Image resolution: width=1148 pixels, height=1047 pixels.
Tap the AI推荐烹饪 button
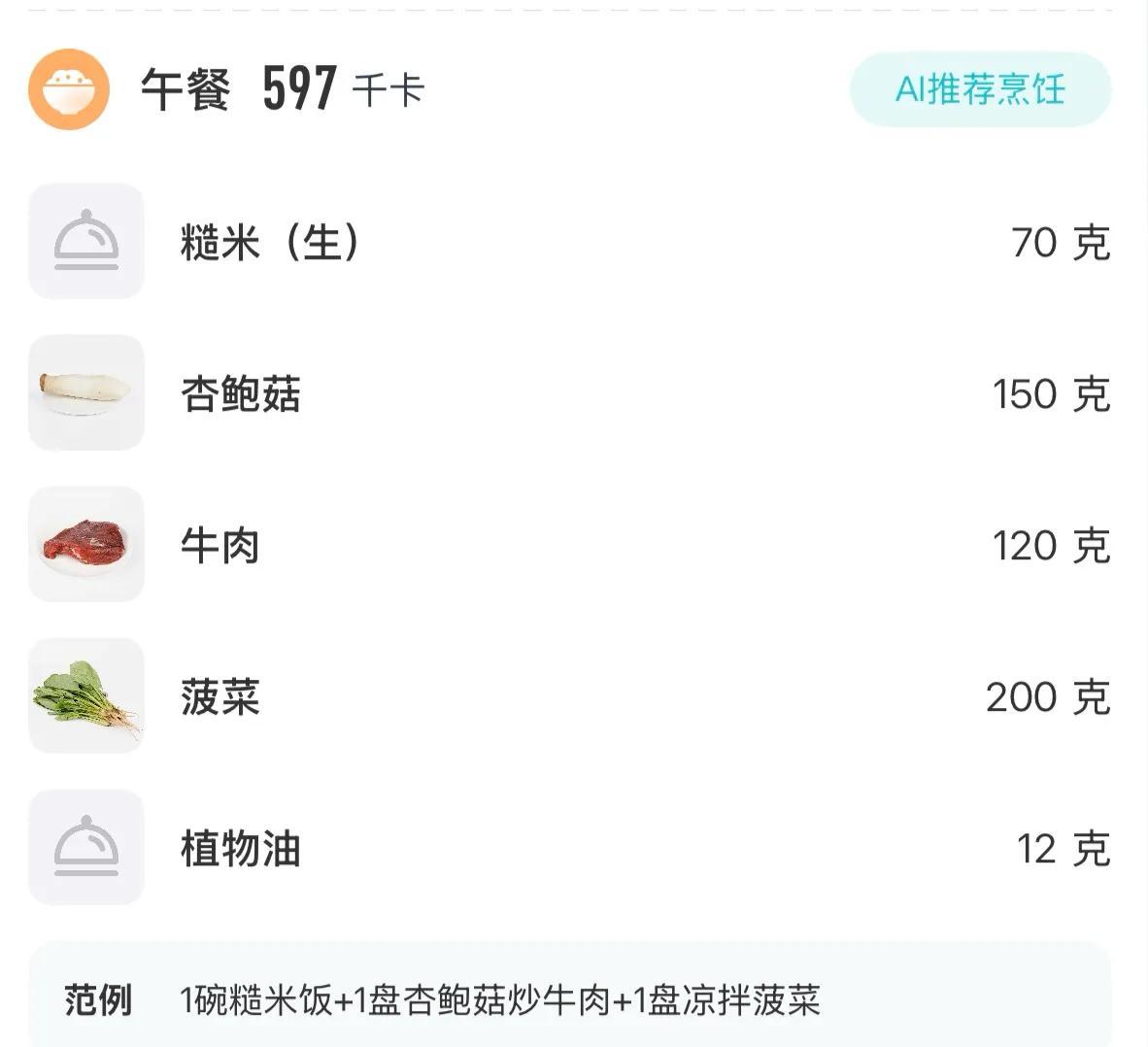tap(979, 89)
